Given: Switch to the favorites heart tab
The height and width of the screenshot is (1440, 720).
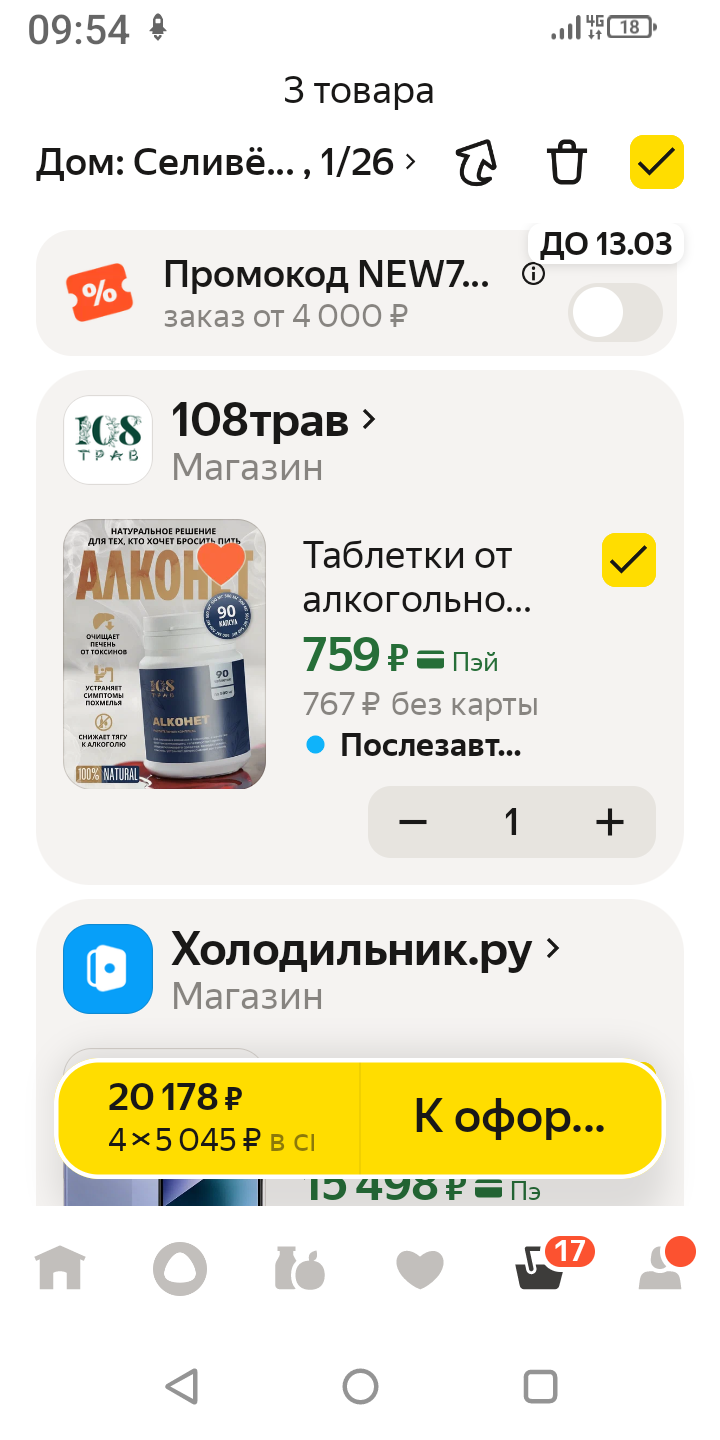Looking at the screenshot, I should pos(420,1270).
